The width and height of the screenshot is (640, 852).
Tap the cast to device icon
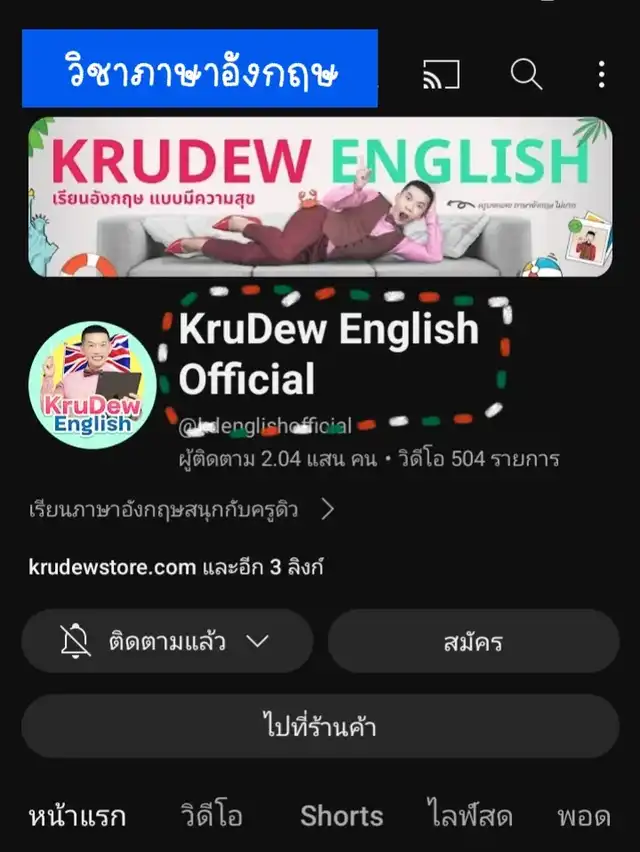(x=441, y=74)
